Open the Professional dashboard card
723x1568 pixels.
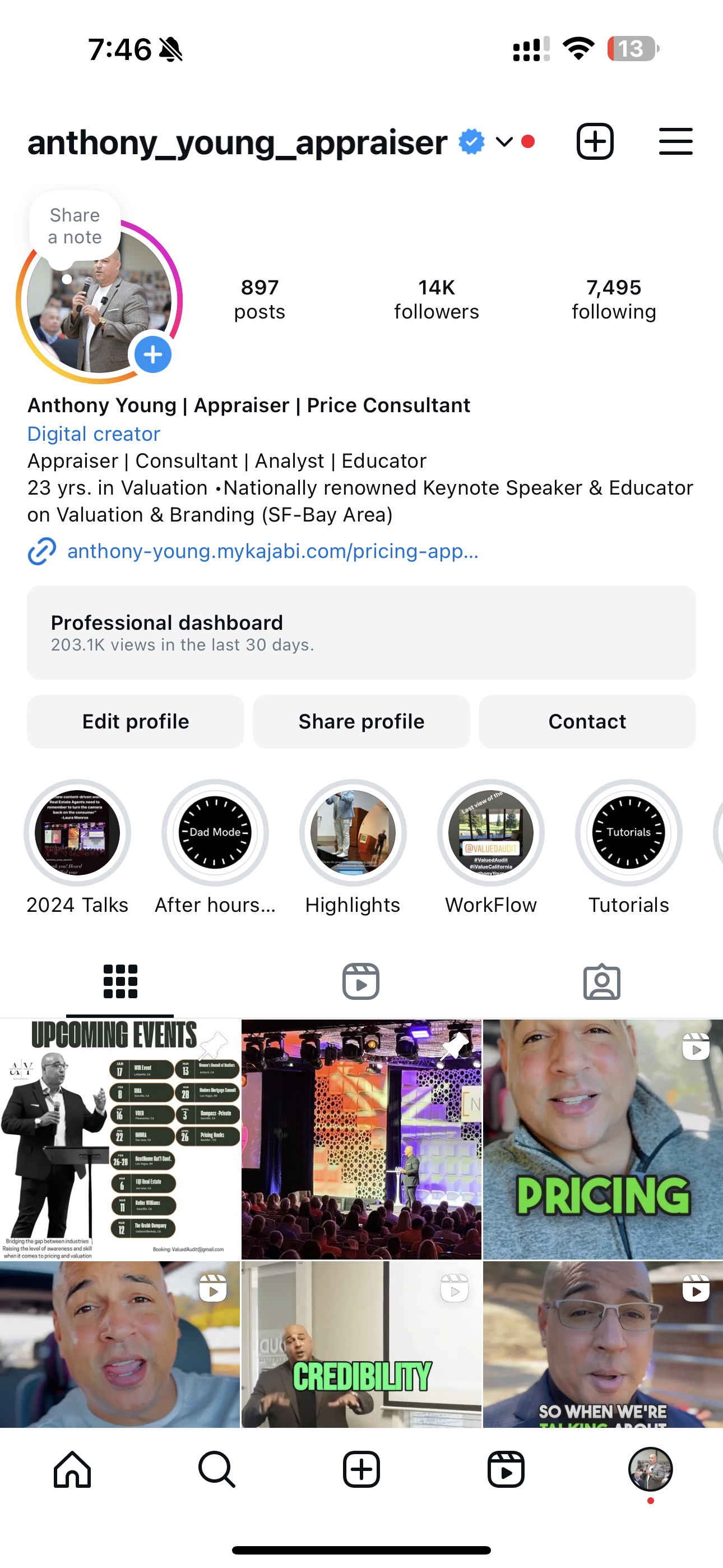[361, 633]
